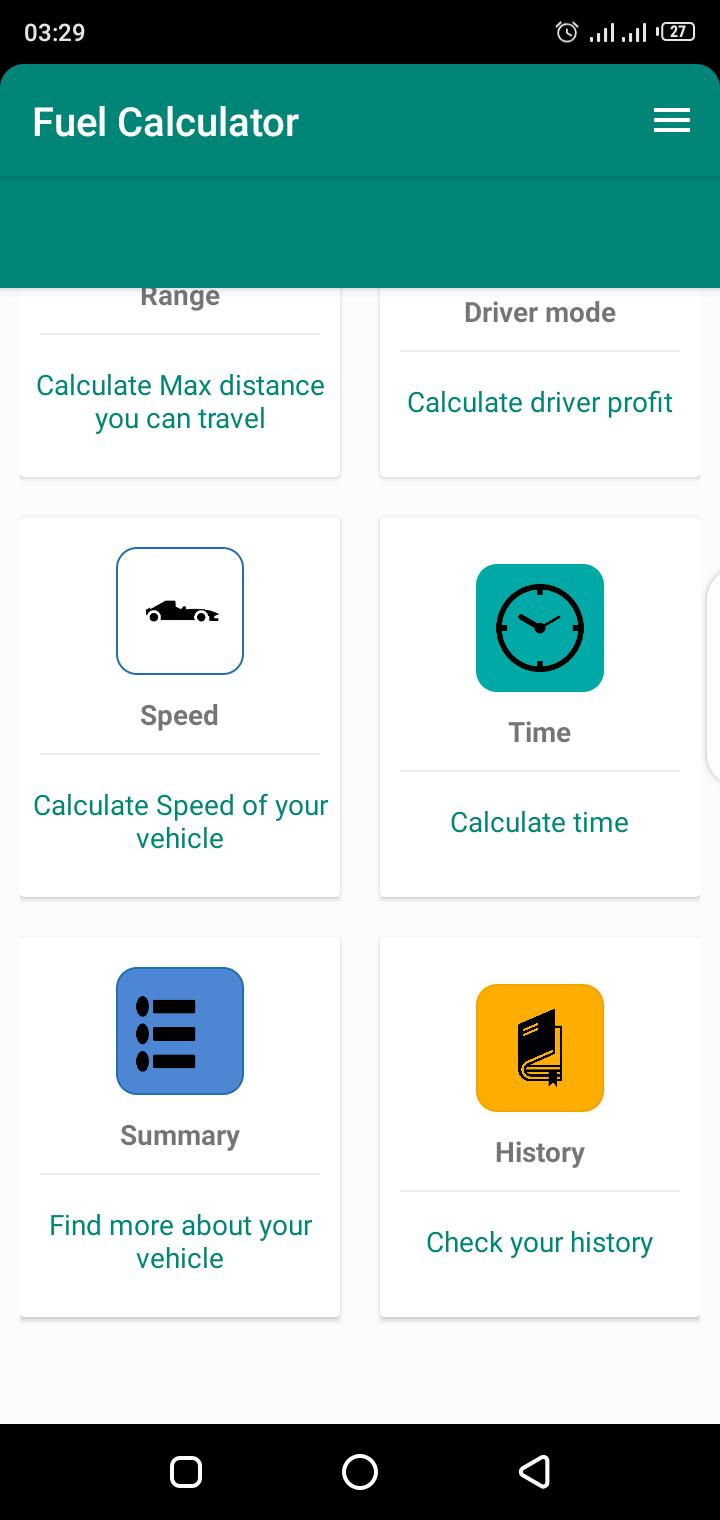Open the hamburger menu

click(671, 121)
